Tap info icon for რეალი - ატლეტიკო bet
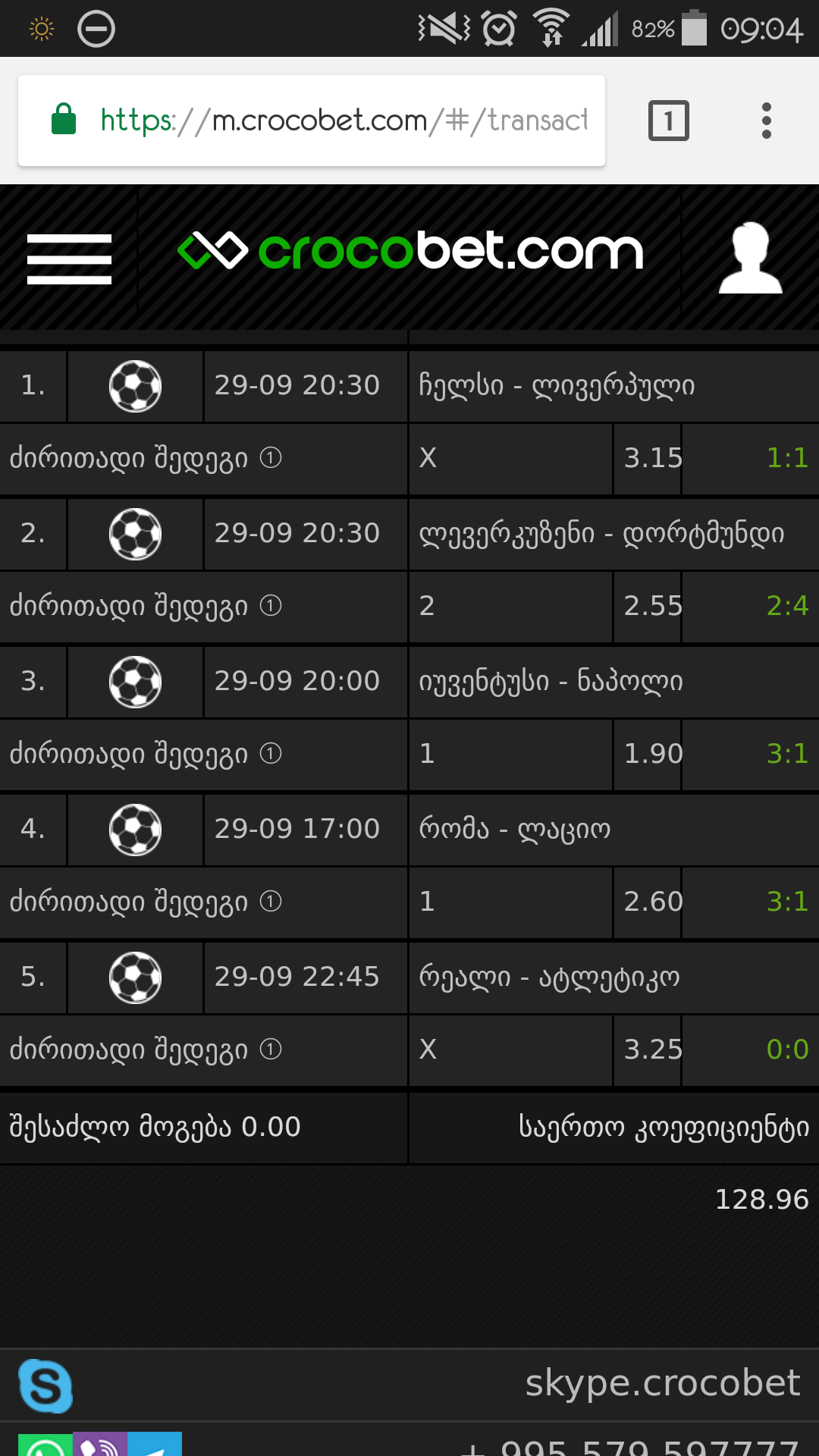This screenshot has height=1456, width=819. [271, 1049]
